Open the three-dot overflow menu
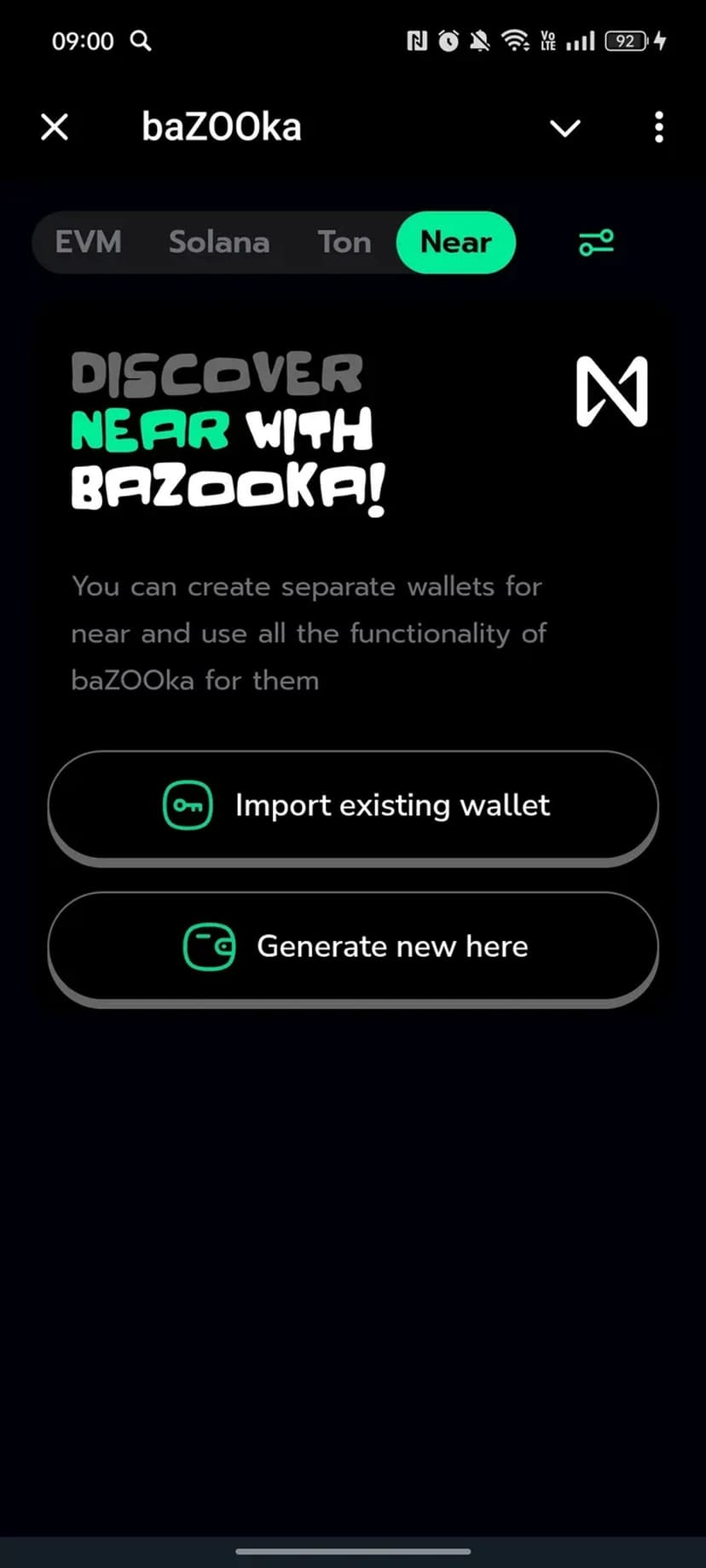The image size is (706, 1568). [x=658, y=128]
